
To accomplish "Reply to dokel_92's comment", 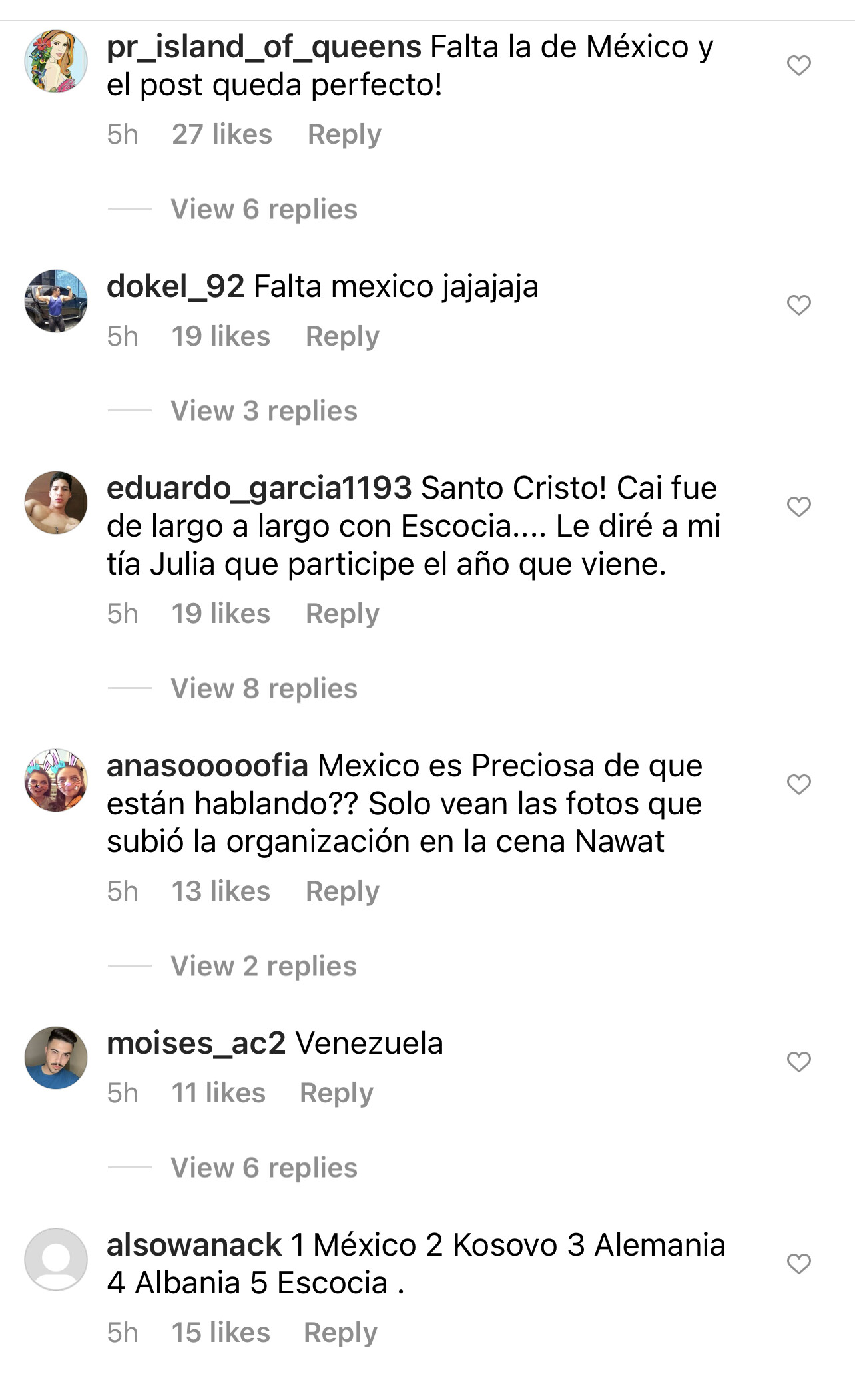I will (342, 337).
